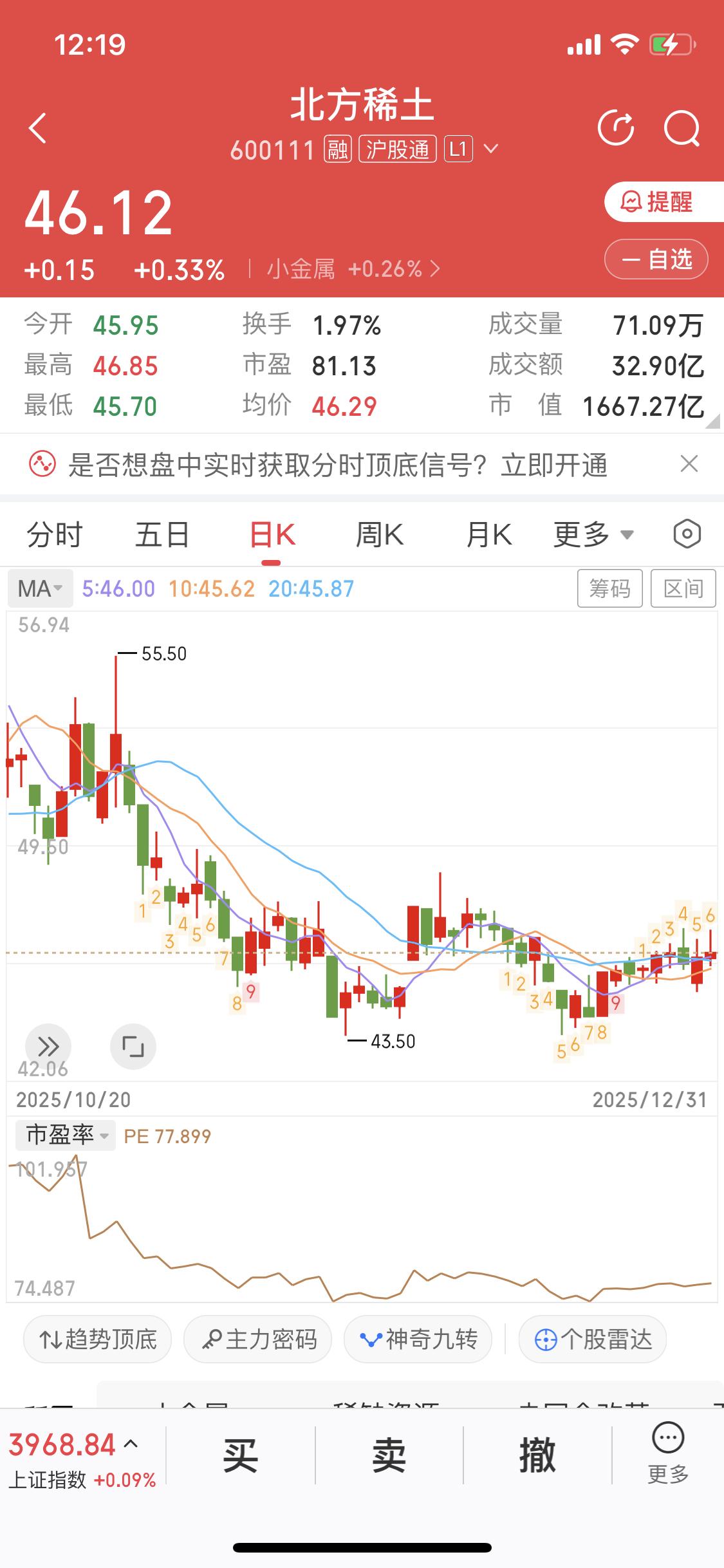Image resolution: width=724 pixels, height=1568 pixels.
Task: Switch to the 周K weekly chart tab
Action: [x=380, y=534]
